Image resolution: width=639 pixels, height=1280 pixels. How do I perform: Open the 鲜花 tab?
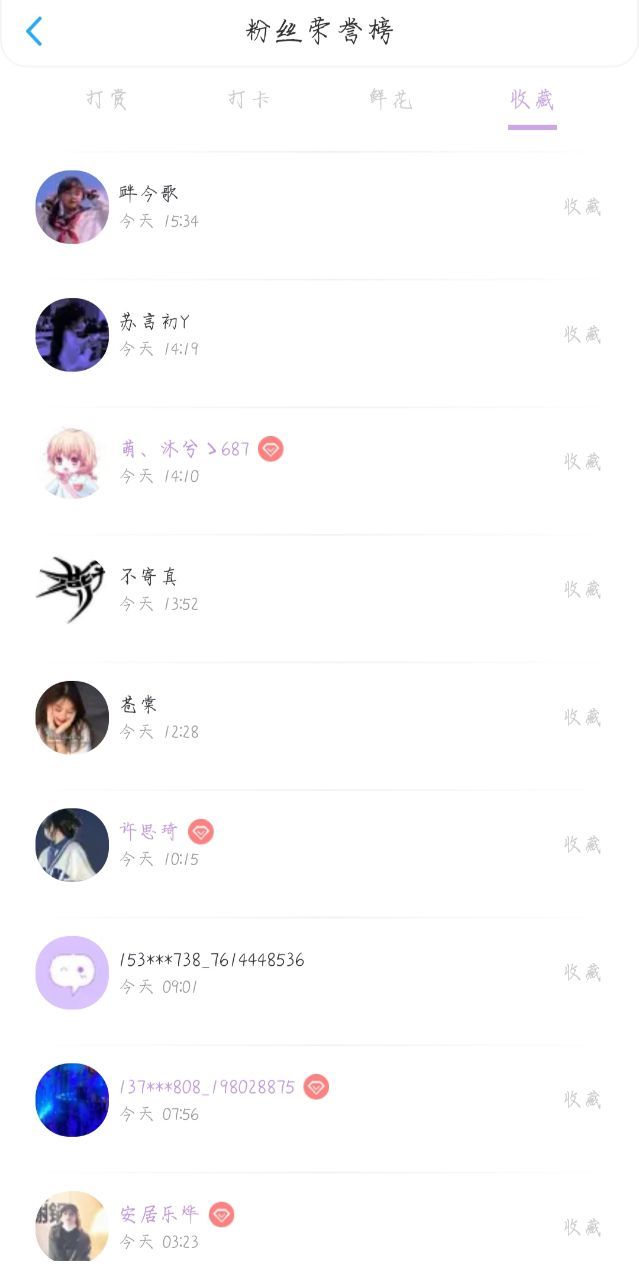pyautogui.click(x=390, y=99)
